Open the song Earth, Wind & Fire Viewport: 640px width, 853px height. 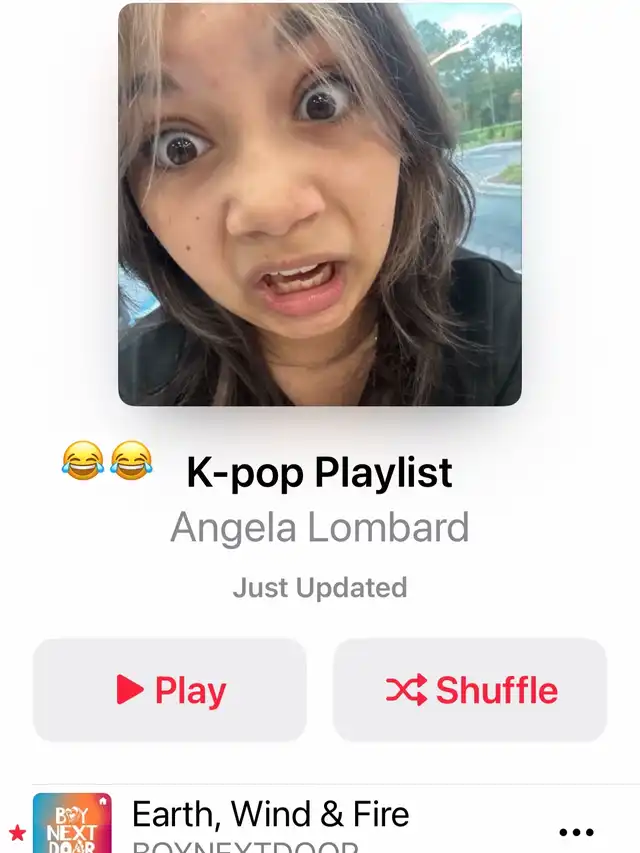[x=270, y=815]
